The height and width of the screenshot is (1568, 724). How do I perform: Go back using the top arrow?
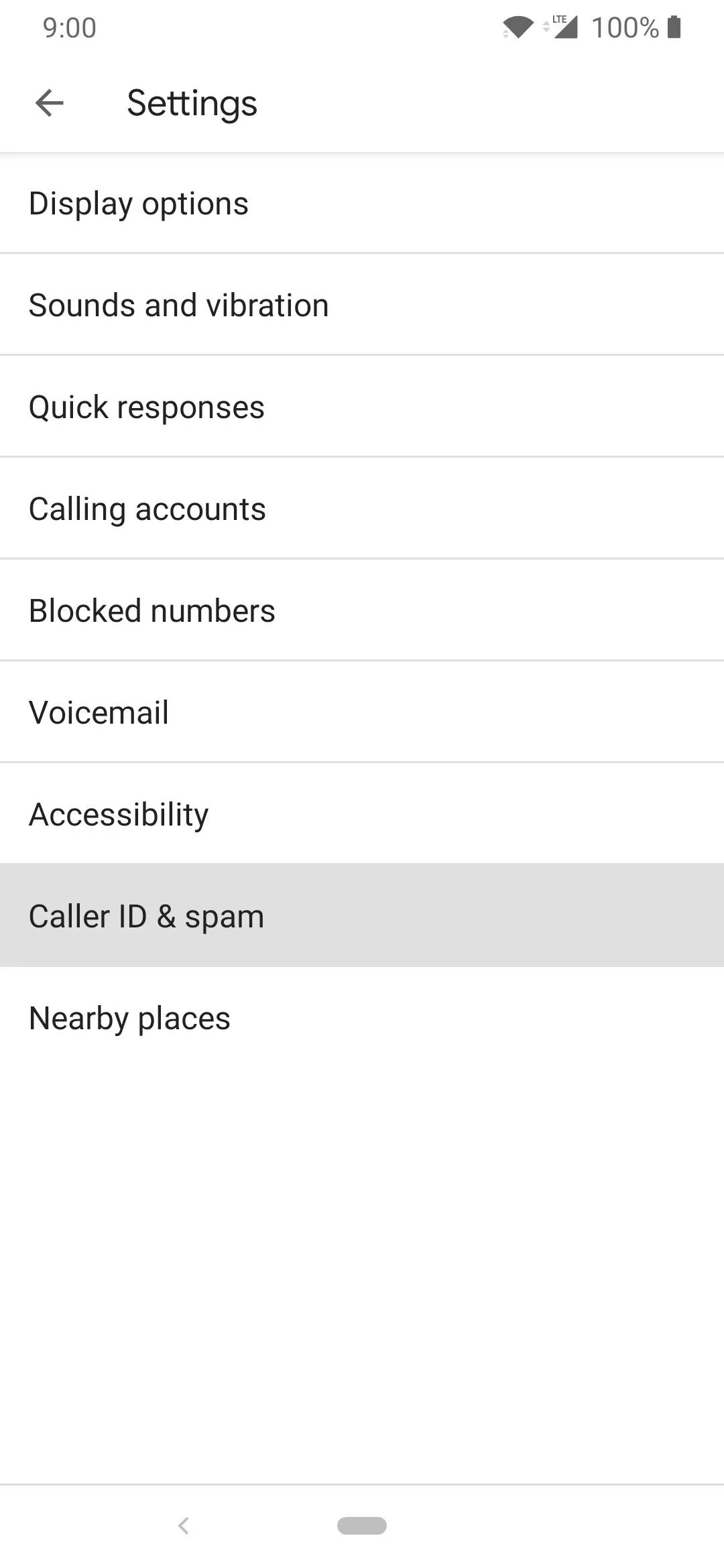(x=50, y=103)
